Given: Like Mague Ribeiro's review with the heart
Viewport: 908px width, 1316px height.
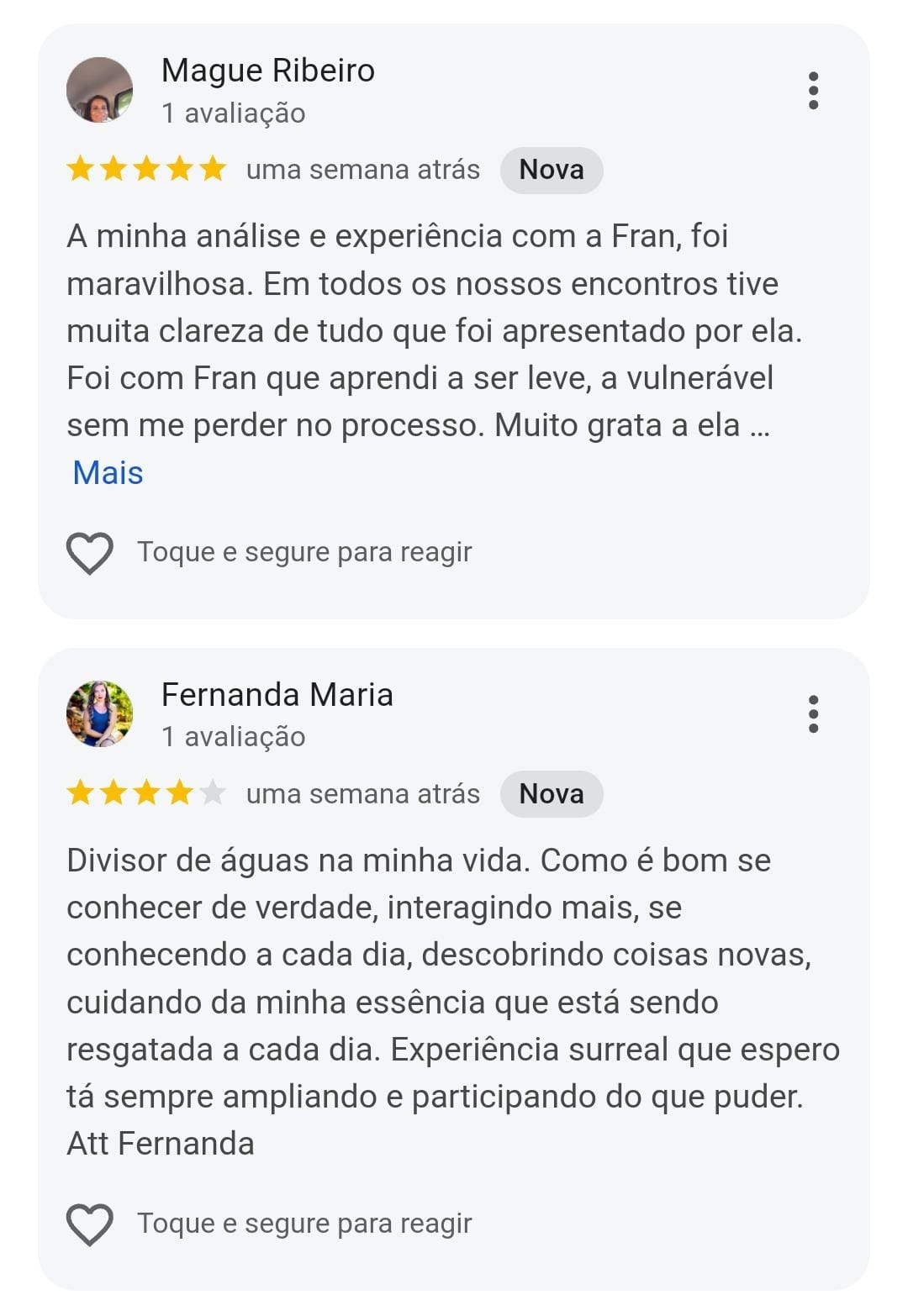Looking at the screenshot, I should click(x=90, y=553).
